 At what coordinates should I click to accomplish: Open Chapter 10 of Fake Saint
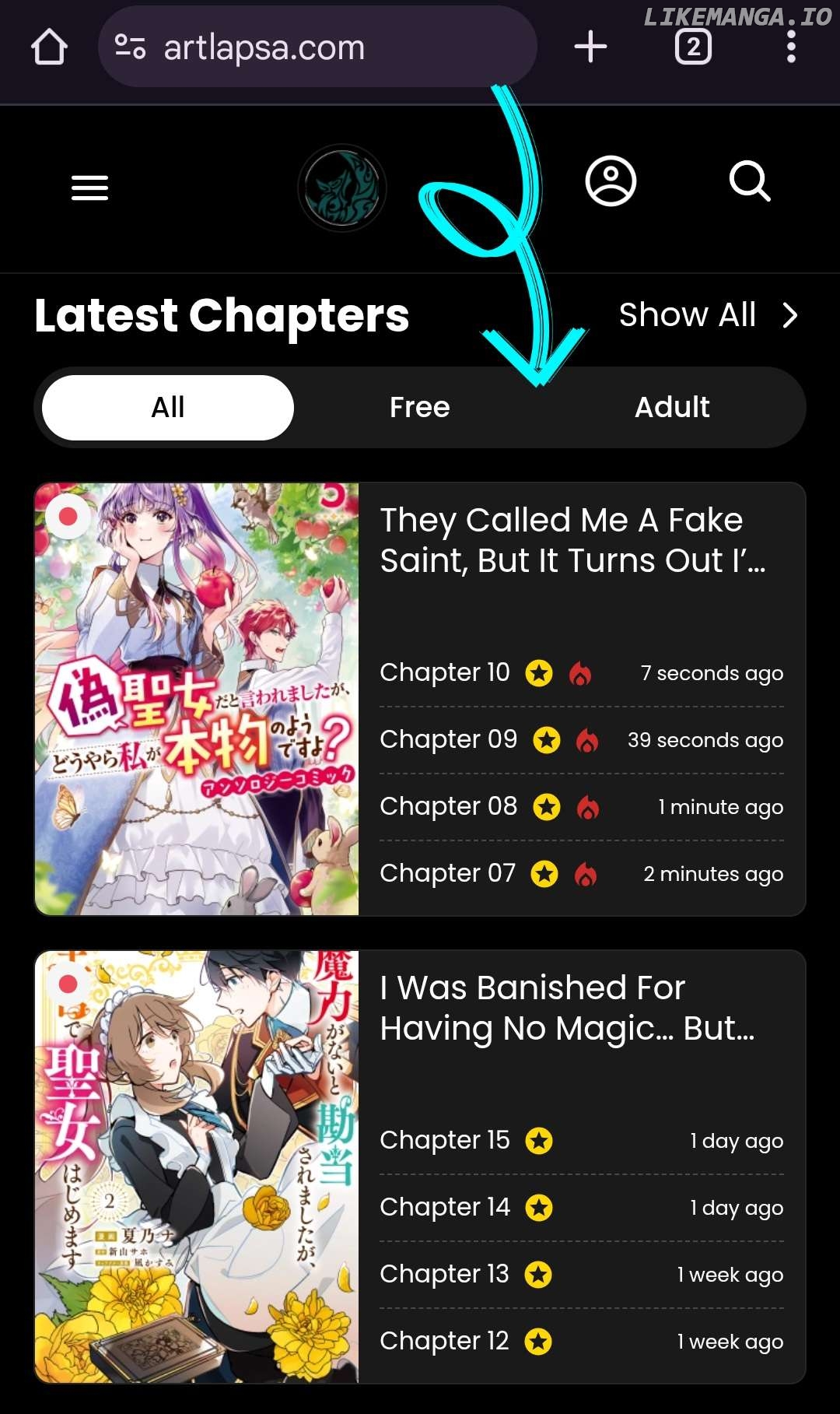click(x=445, y=672)
